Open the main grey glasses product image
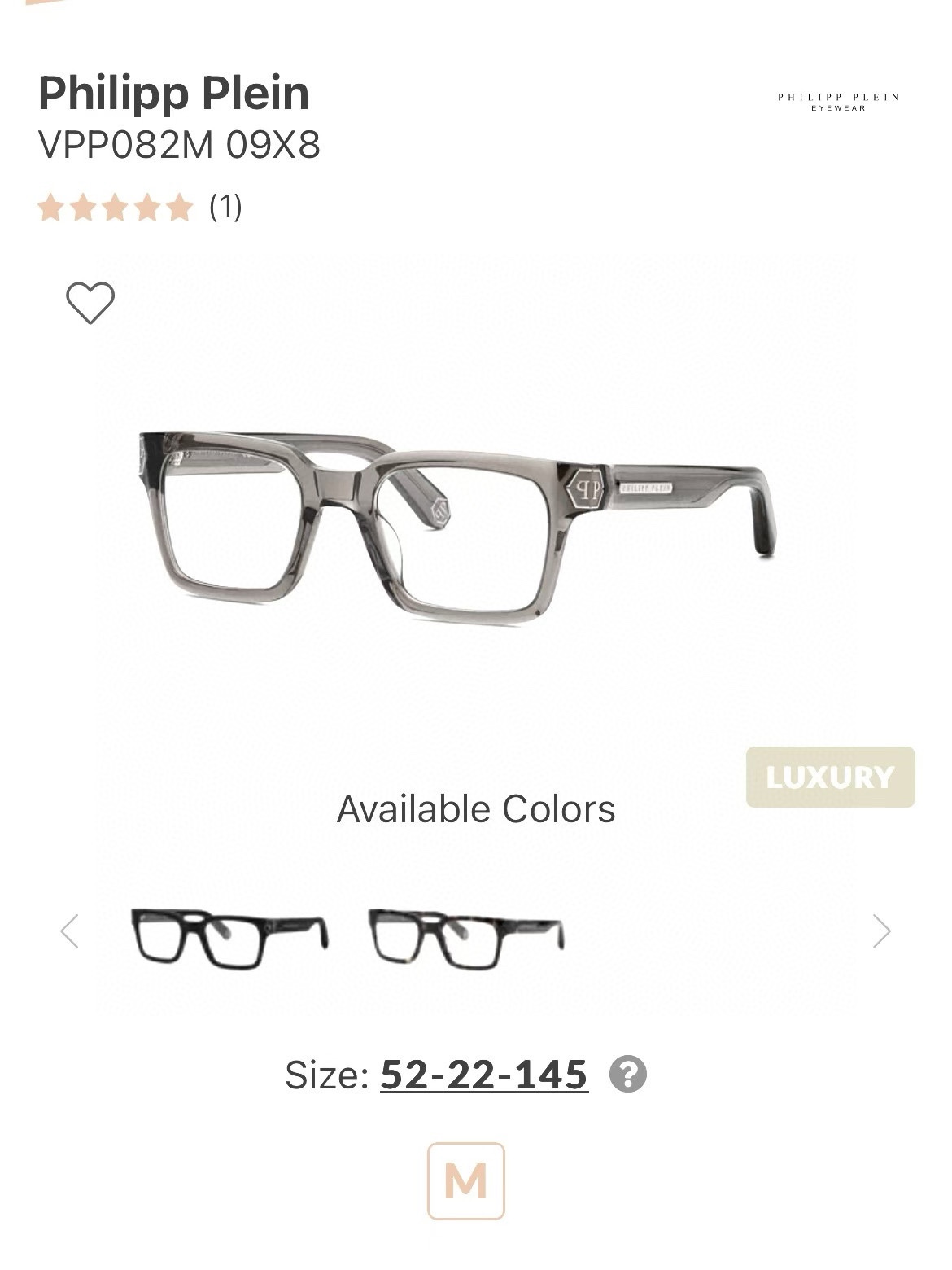The image size is (952, 1270). (457, 528)
